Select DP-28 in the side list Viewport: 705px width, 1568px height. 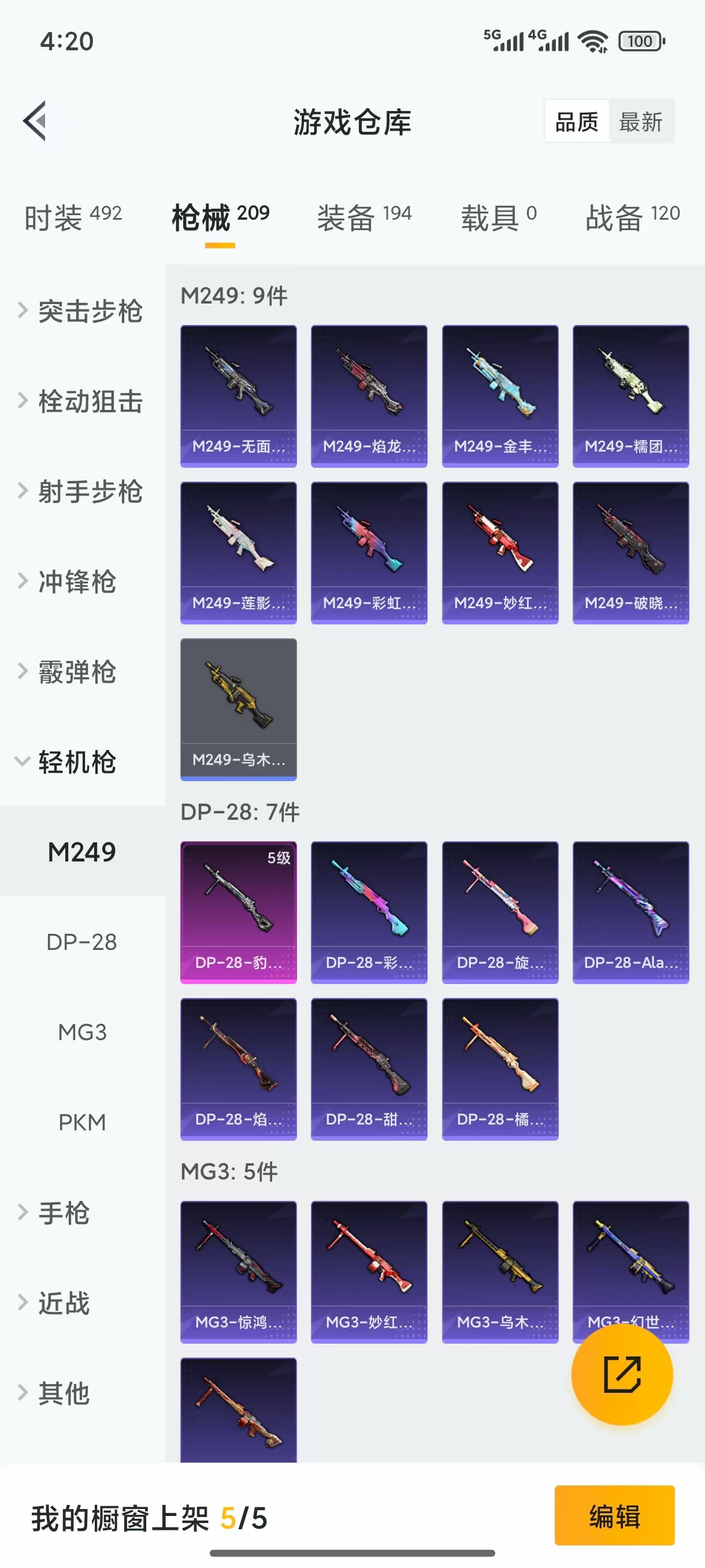(81, 942)
